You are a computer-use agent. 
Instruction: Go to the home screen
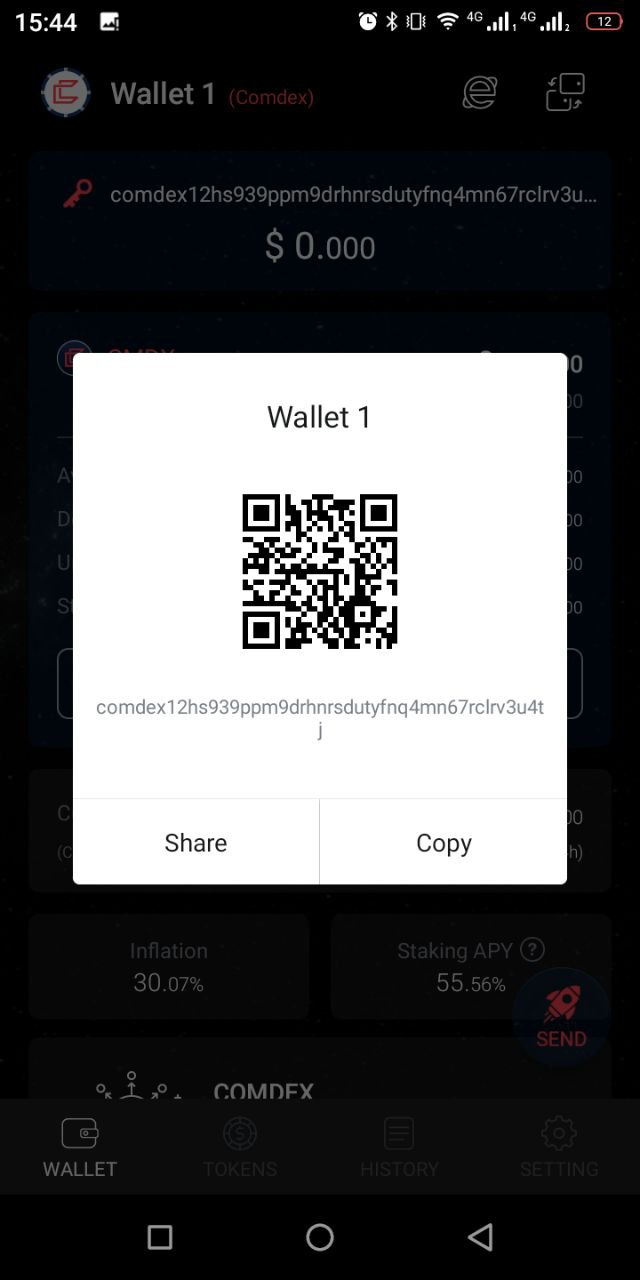tap(320, 1237)
